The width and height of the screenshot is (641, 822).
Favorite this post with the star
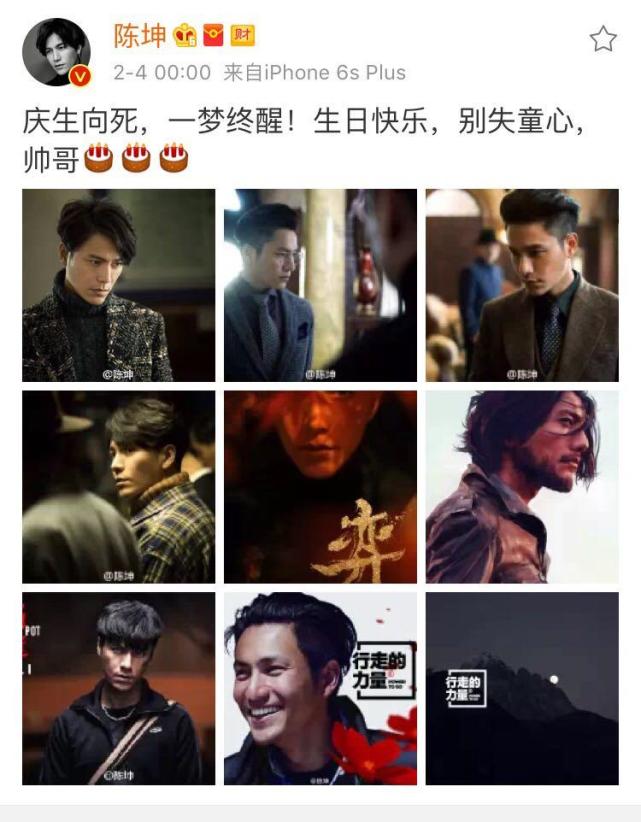click(602, 39)
